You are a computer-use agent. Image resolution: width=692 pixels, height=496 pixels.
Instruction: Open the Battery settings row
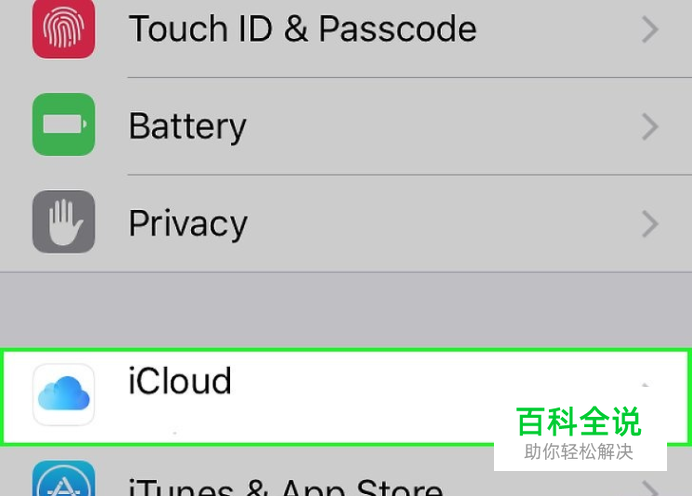pos(188,126)
